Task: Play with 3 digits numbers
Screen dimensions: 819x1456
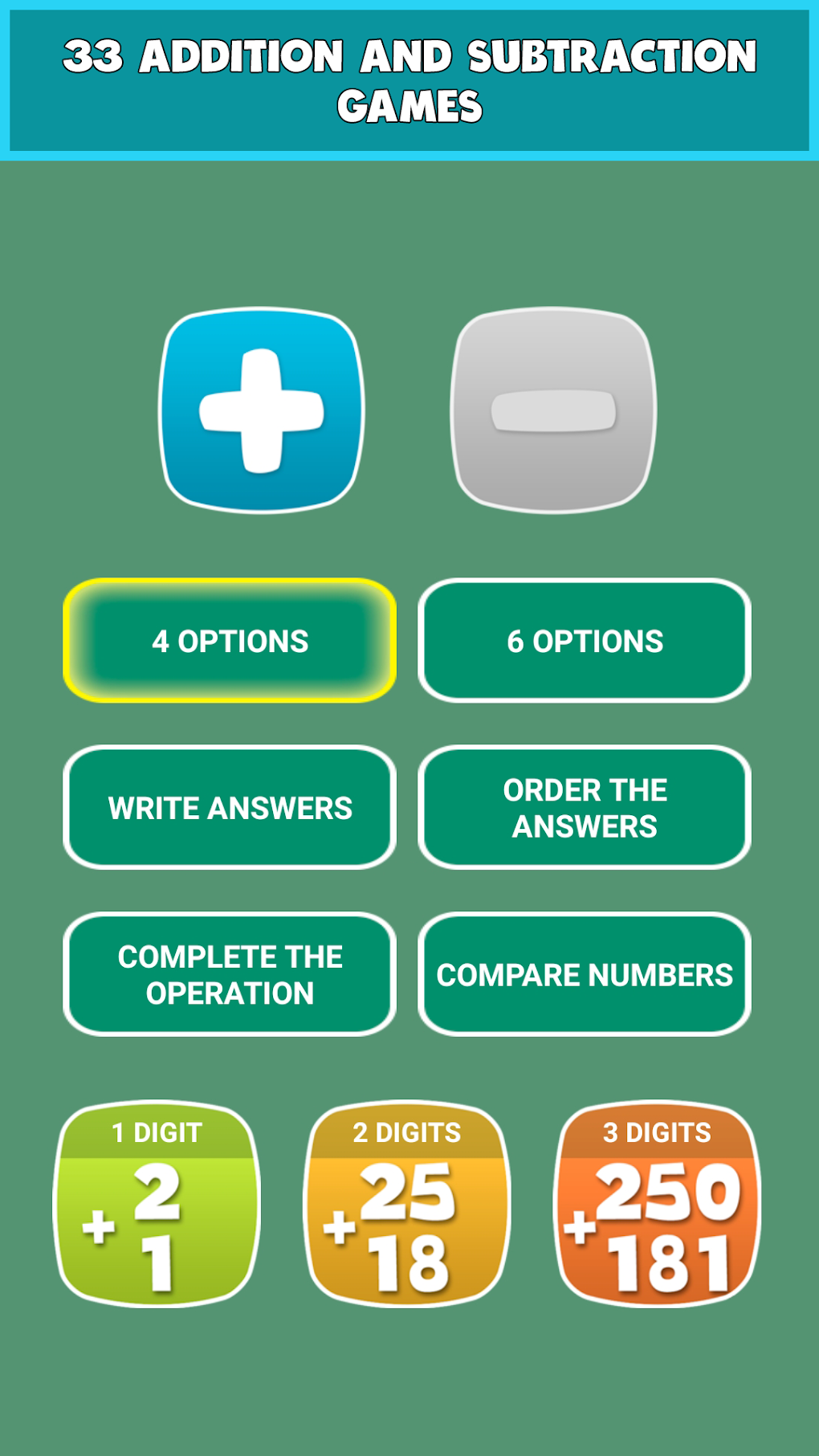Action: tap(658, 1203)
